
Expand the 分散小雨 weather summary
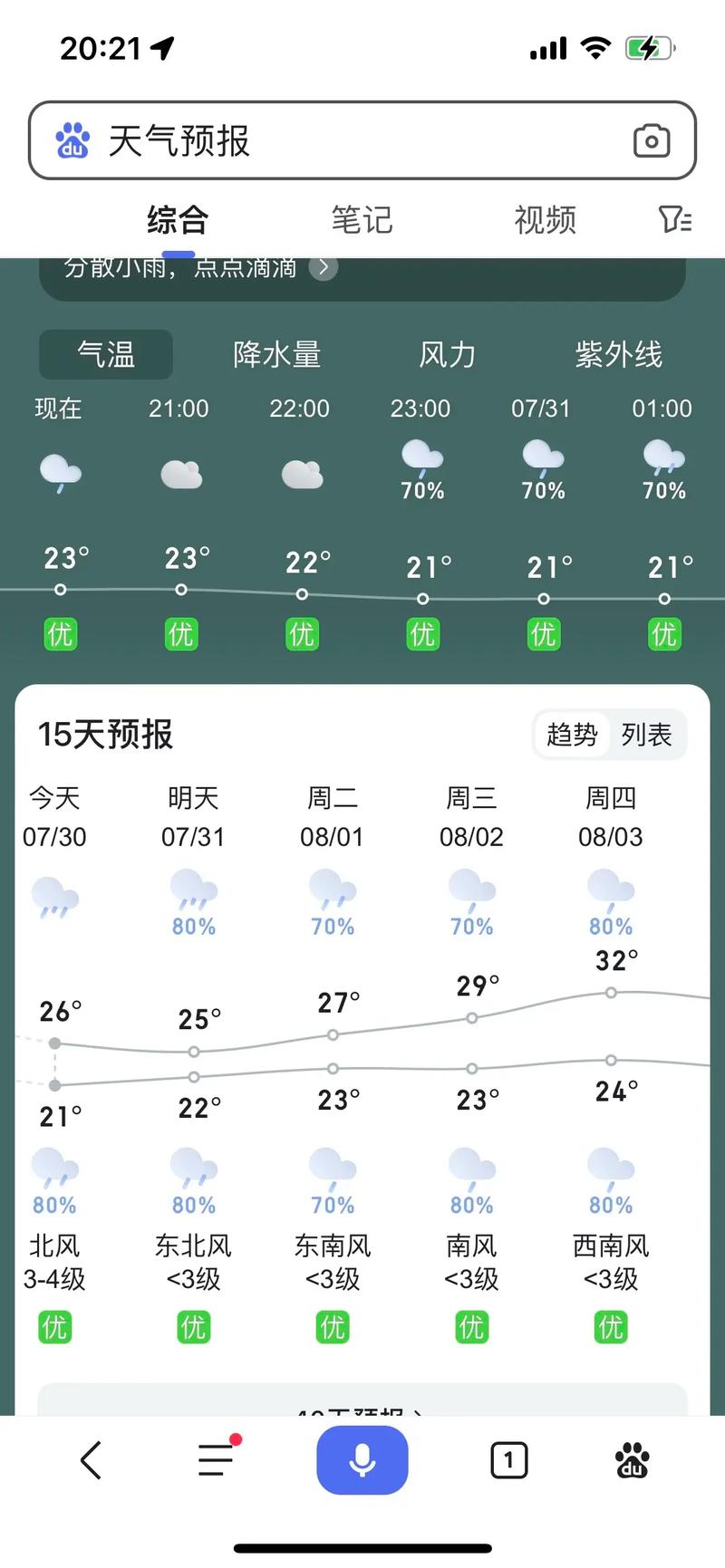tap(323, 267)
